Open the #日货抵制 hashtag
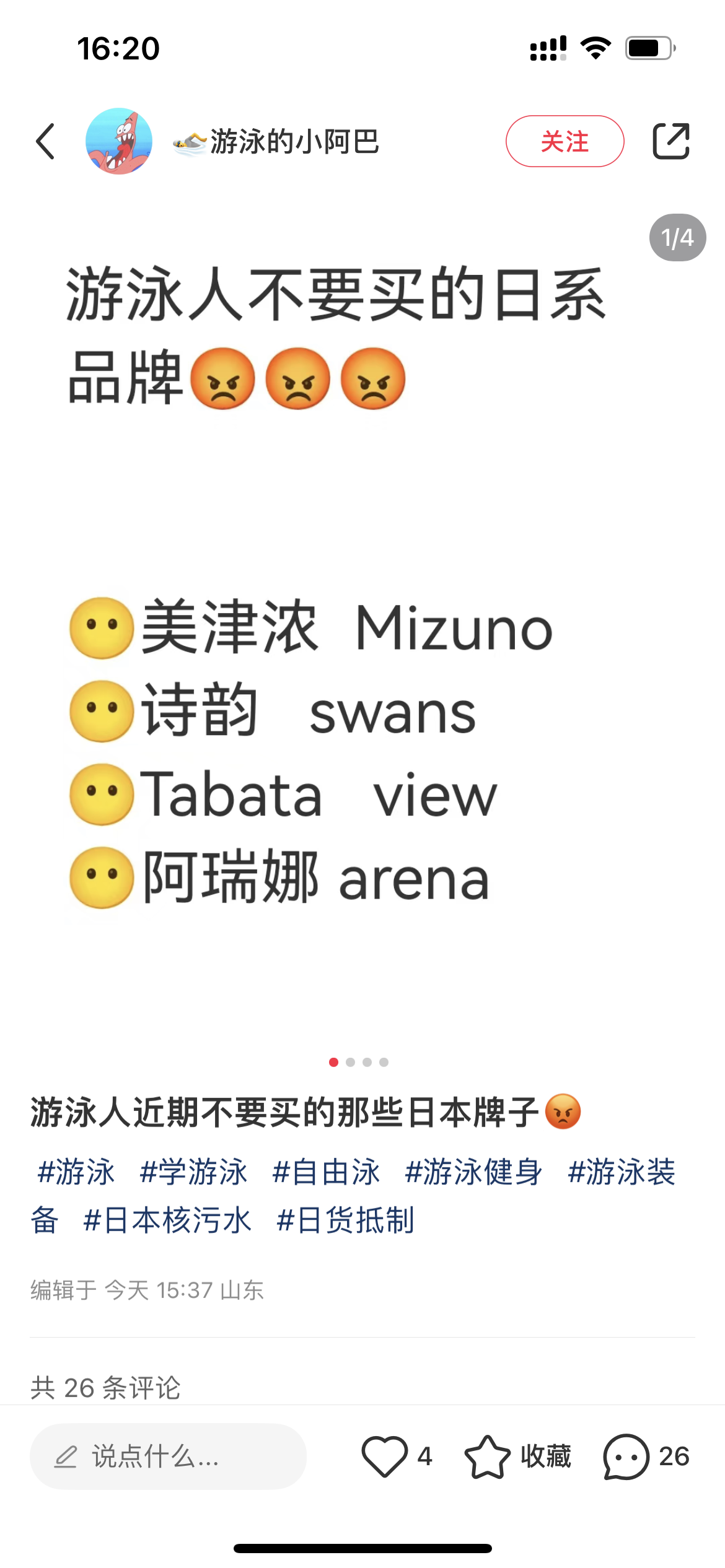 coord(345,1220)
